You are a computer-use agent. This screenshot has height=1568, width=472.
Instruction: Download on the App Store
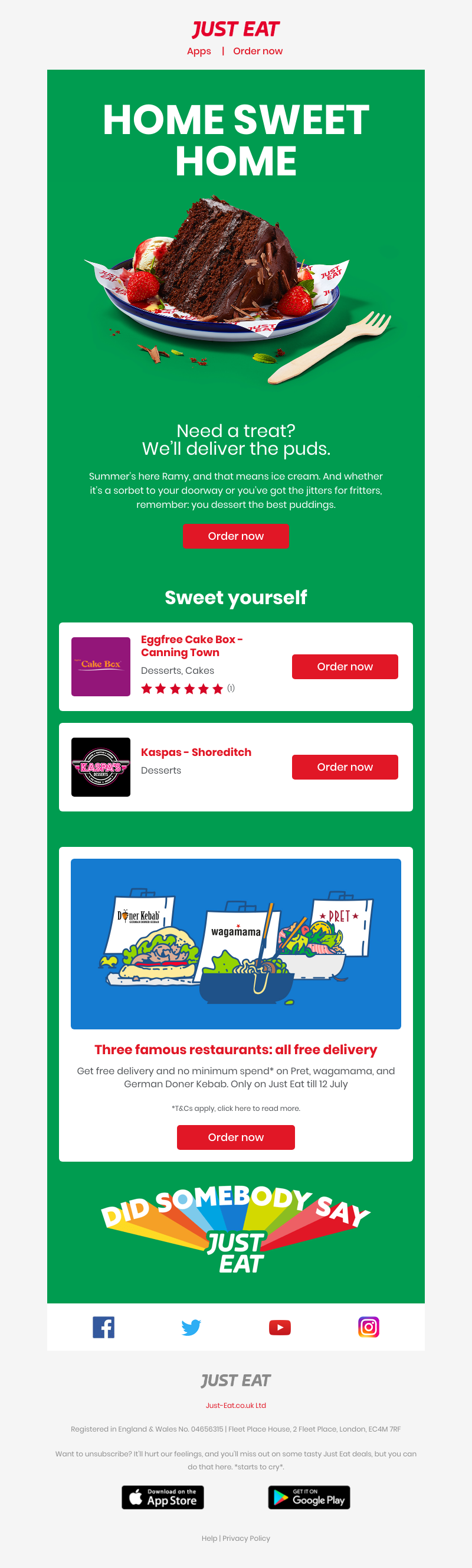[162, 1497]
